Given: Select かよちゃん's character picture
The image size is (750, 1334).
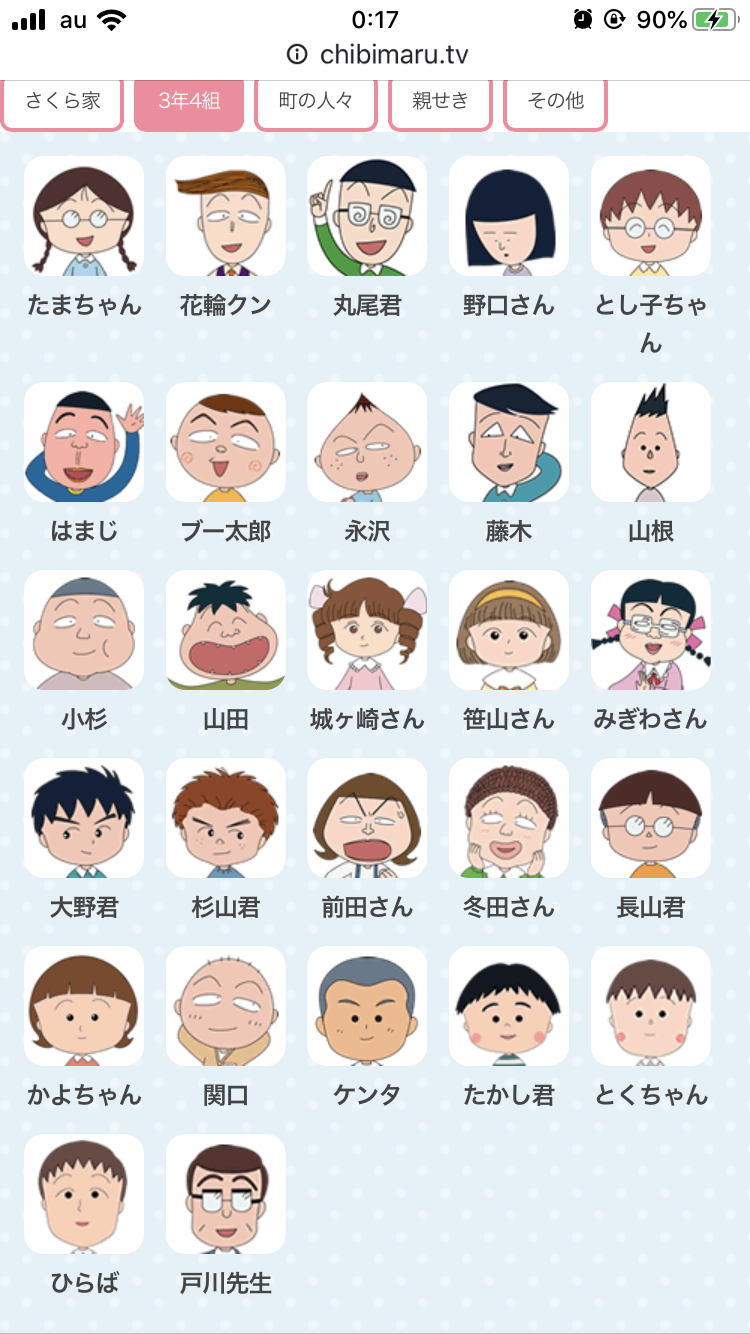Looking at the screenshot, I should click(83, 1005).
